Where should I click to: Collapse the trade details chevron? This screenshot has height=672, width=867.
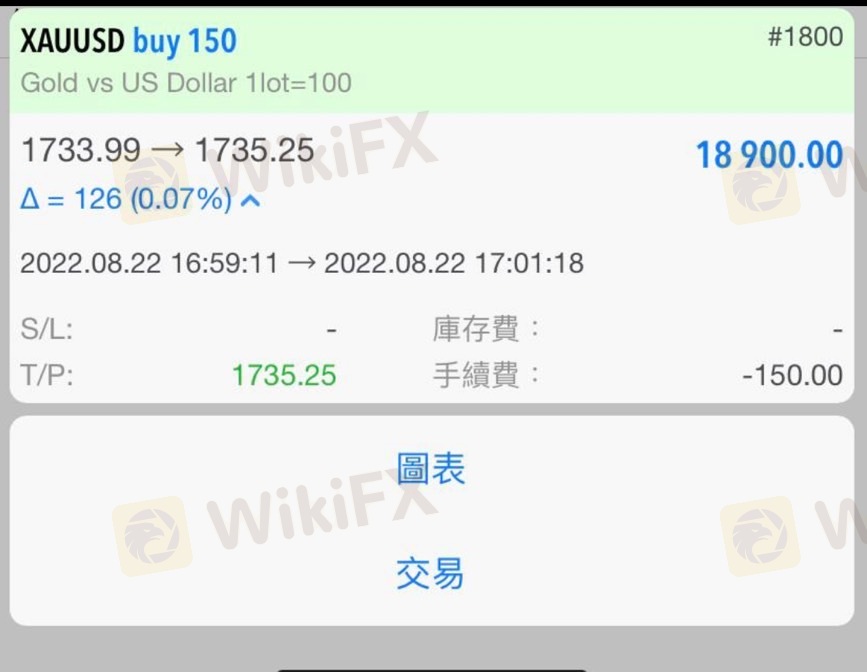click(x=252, y=200)
